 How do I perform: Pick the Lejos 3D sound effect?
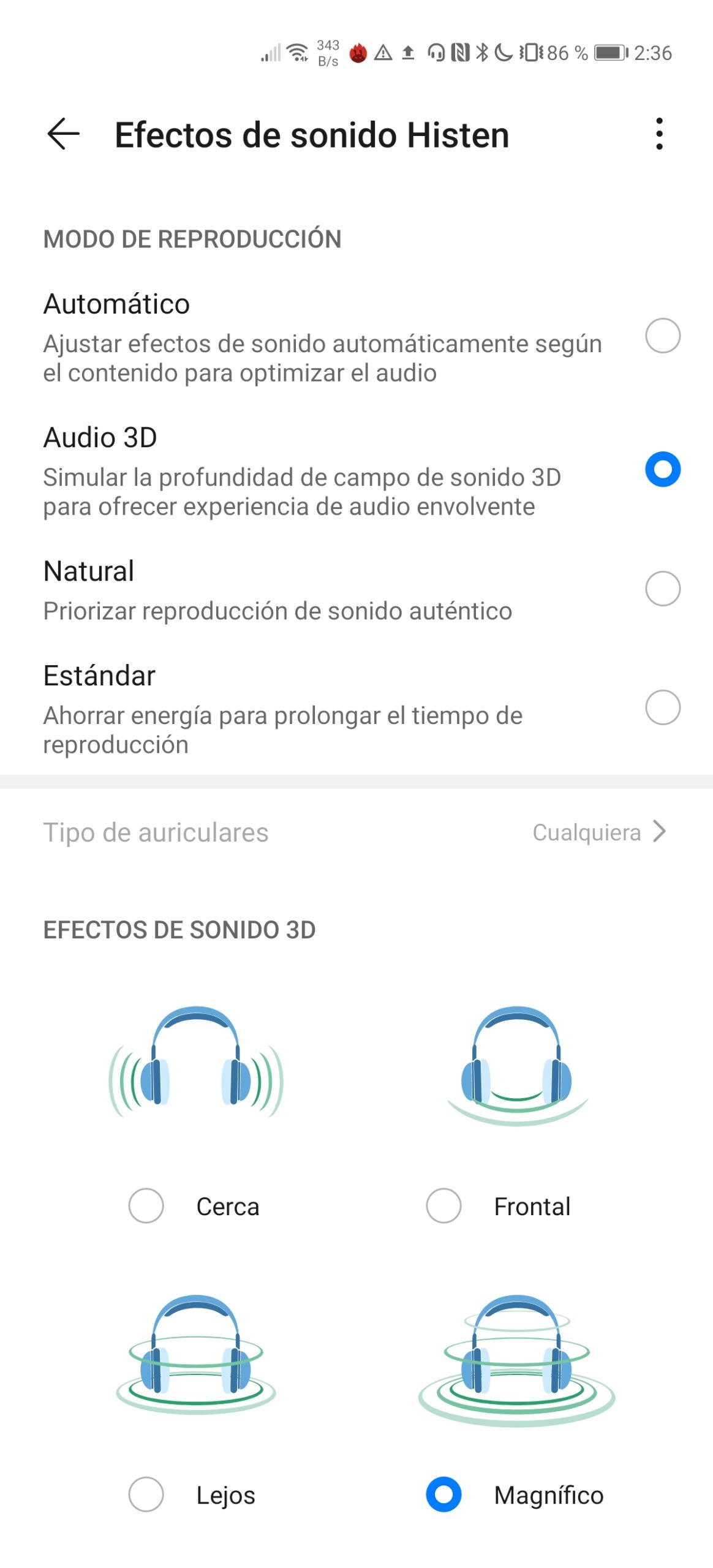point(192,1494)
